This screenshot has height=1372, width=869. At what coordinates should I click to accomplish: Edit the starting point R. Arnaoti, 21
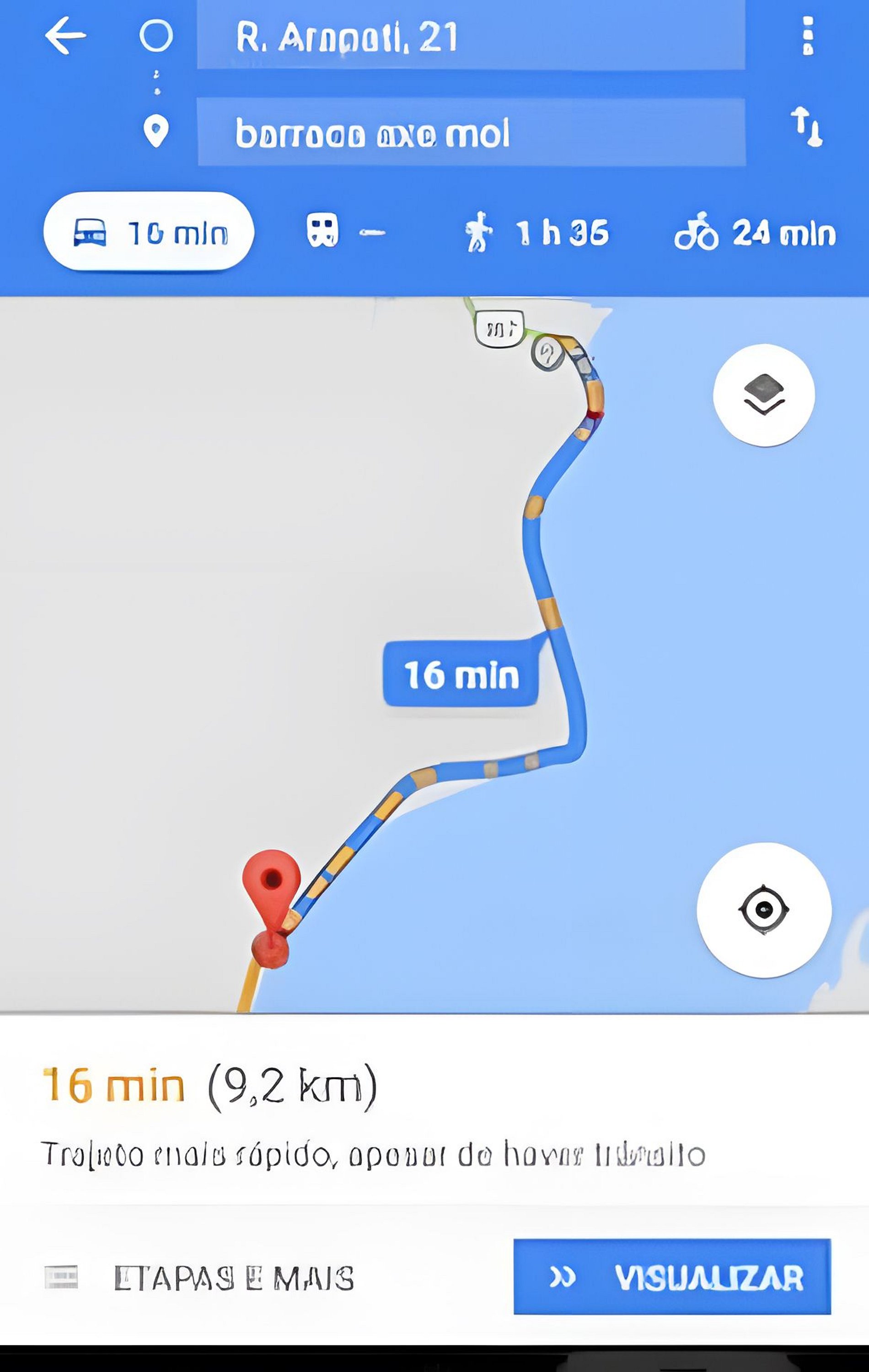pos(471,37)
